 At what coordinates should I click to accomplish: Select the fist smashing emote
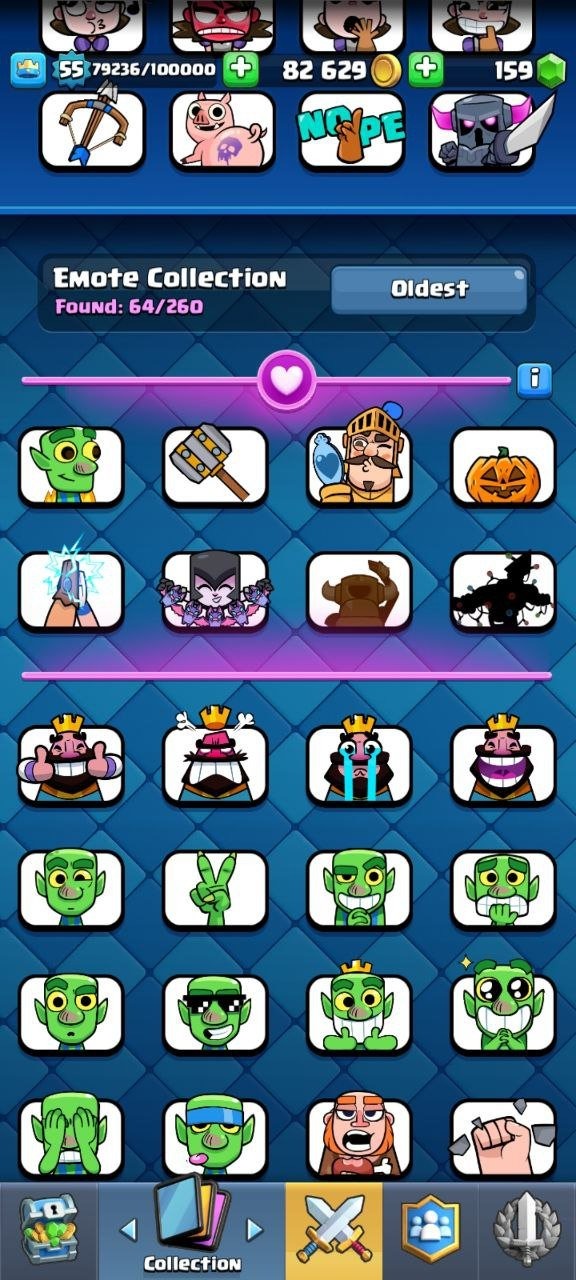(503, 1138)
